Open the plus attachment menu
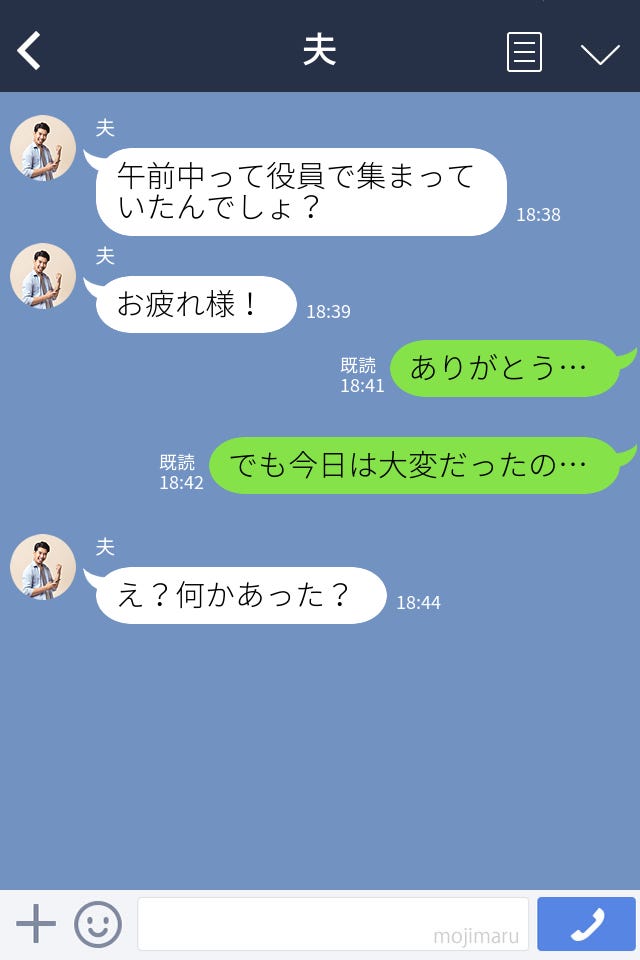This screenshot has width=640, height=960. pos(36,924)
